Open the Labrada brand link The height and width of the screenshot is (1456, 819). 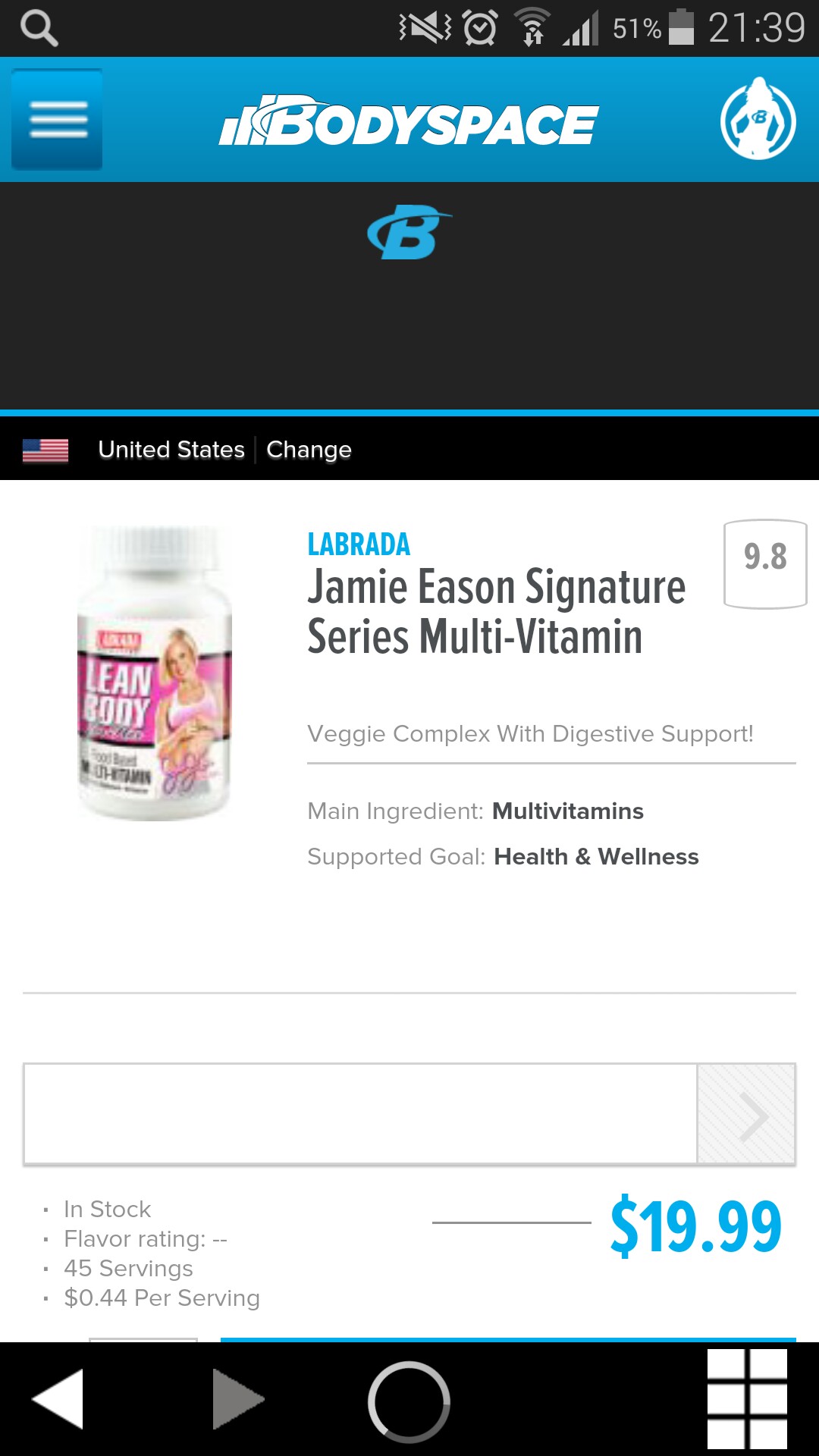tap(359, 544)
